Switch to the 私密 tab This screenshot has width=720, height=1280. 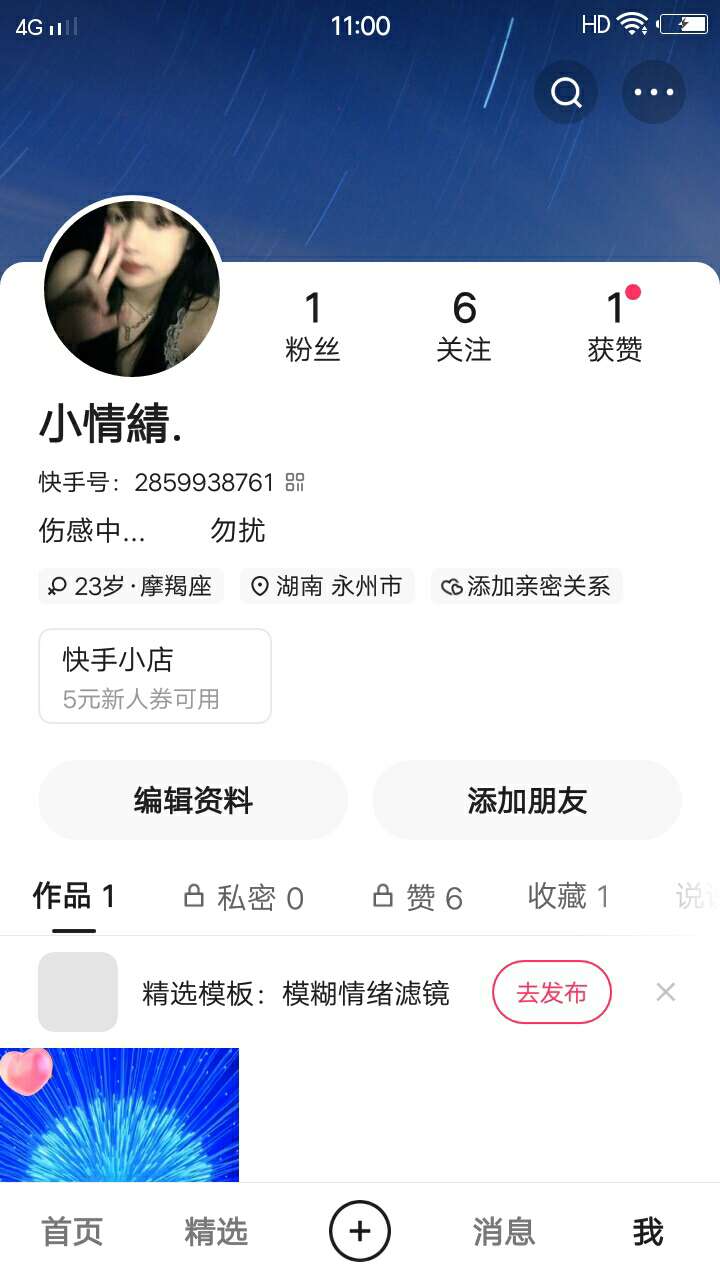[x=244, y=897]
